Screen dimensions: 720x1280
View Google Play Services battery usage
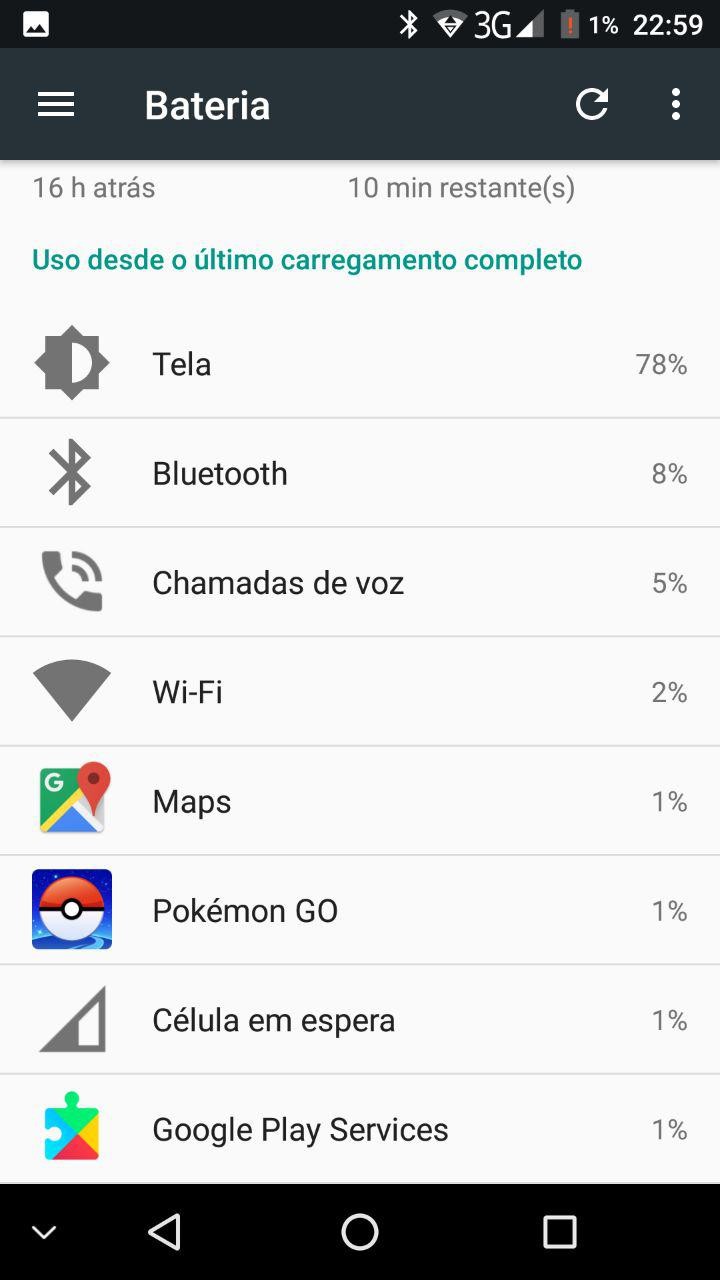[x=360, y=1129]
